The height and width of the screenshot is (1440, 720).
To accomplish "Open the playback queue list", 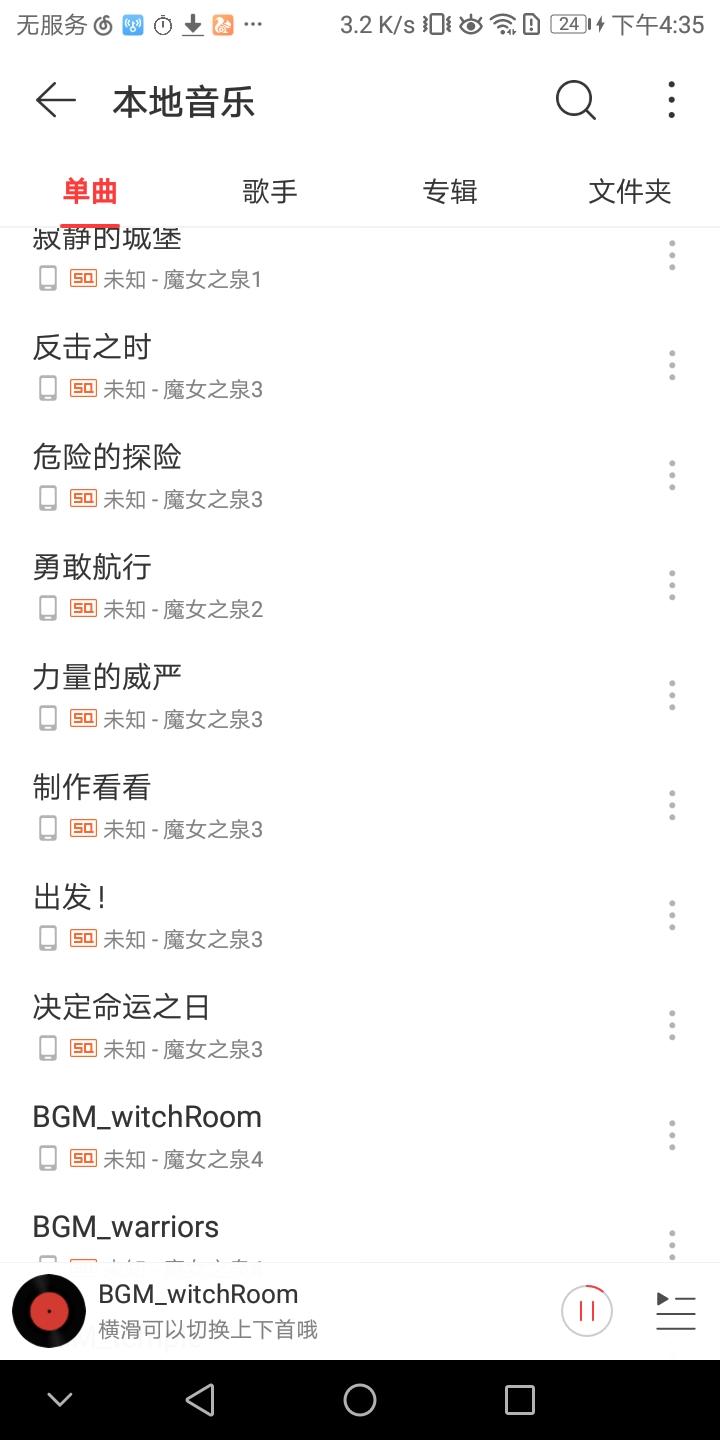I will [675, 1311].
